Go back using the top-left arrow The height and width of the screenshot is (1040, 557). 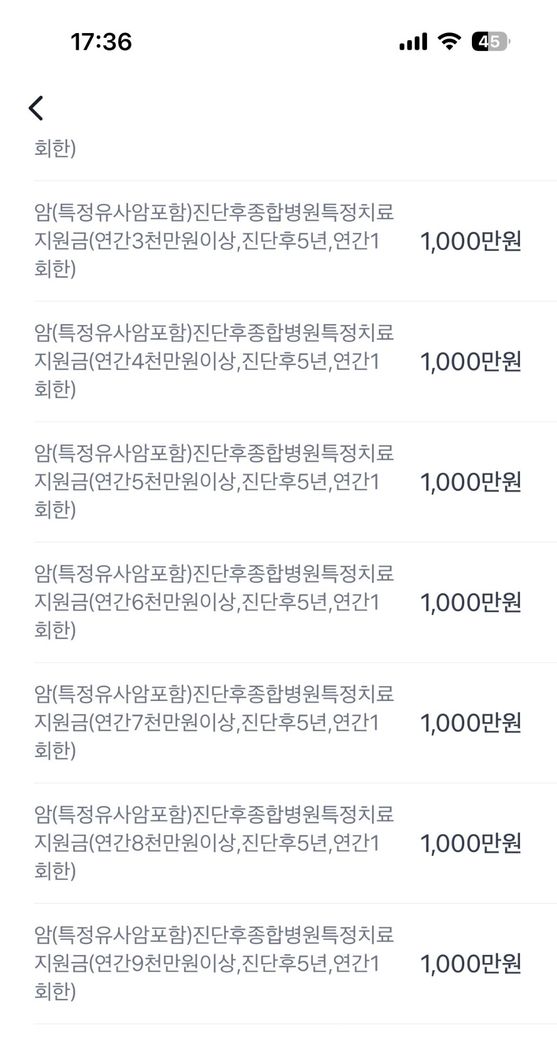36,107
